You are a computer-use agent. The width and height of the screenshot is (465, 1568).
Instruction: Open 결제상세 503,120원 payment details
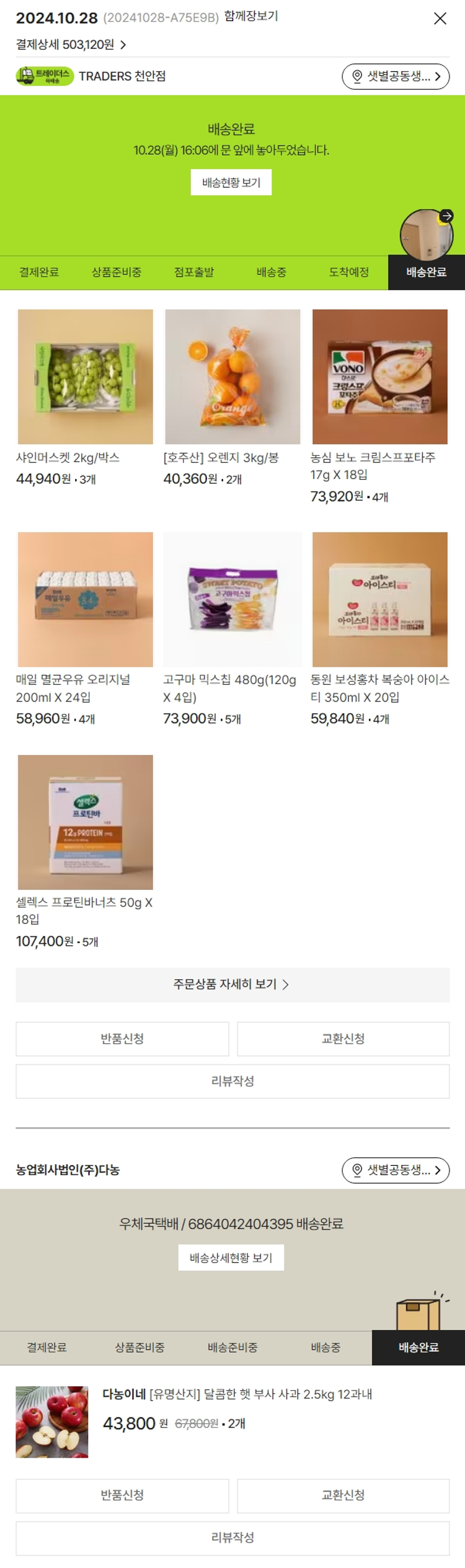pos(71,45)
